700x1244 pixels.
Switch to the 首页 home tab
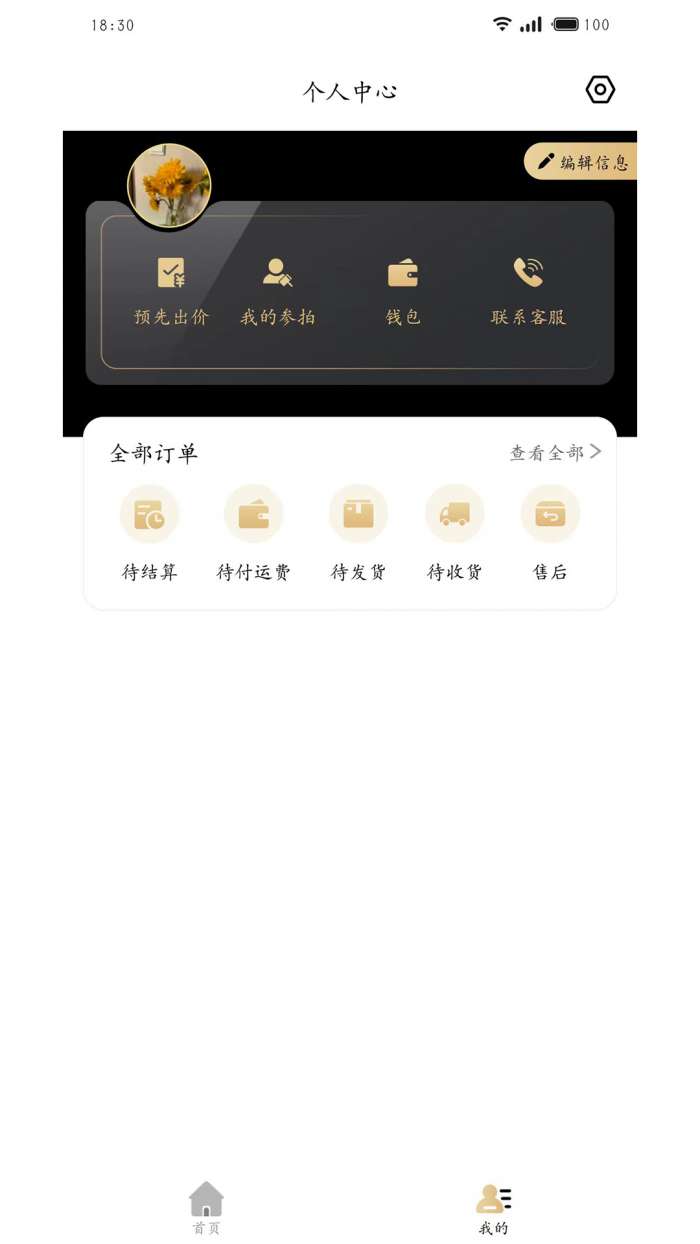click(x=206, y=1207)
